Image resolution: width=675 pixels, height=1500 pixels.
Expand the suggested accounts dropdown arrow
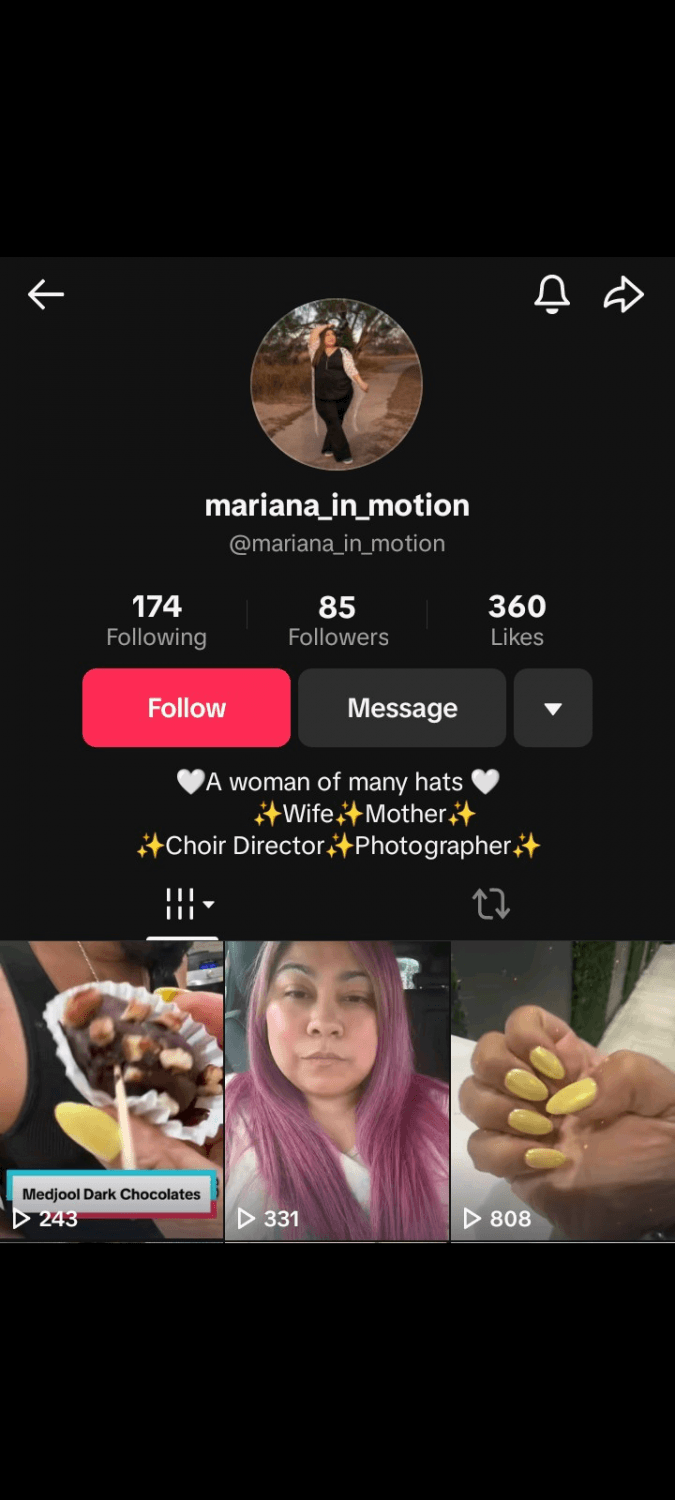tap(553, 708)
